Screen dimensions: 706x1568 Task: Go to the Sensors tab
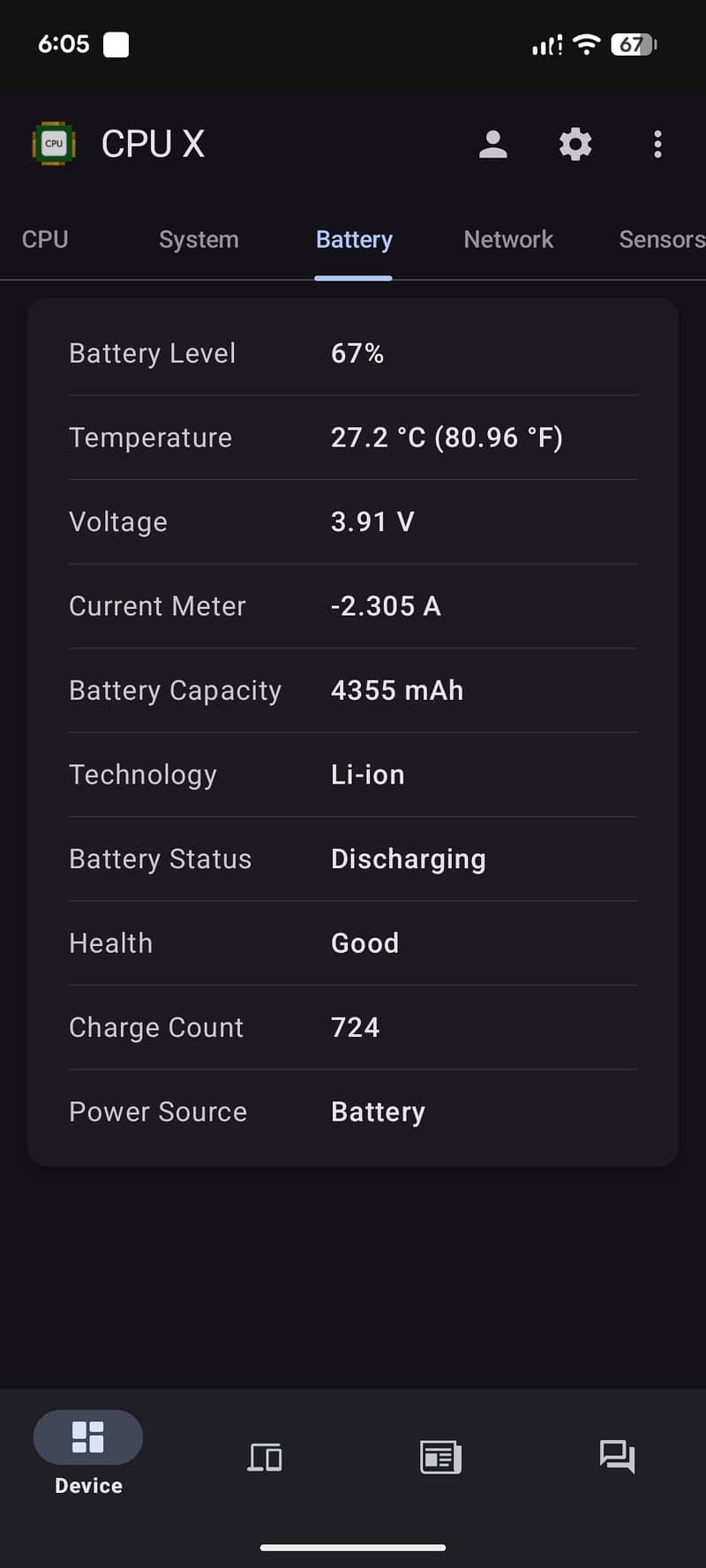(x=661, y=239)
